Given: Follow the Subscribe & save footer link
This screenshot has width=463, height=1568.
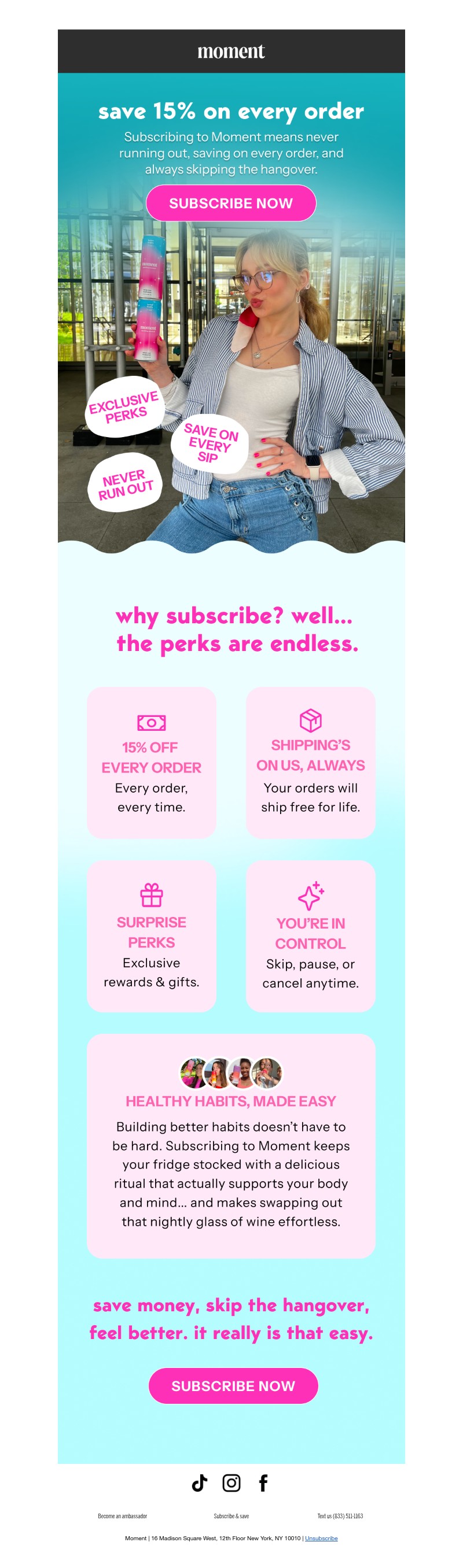Looking at the screenshot, I should pyautogui.click(x=231, y=1515).
